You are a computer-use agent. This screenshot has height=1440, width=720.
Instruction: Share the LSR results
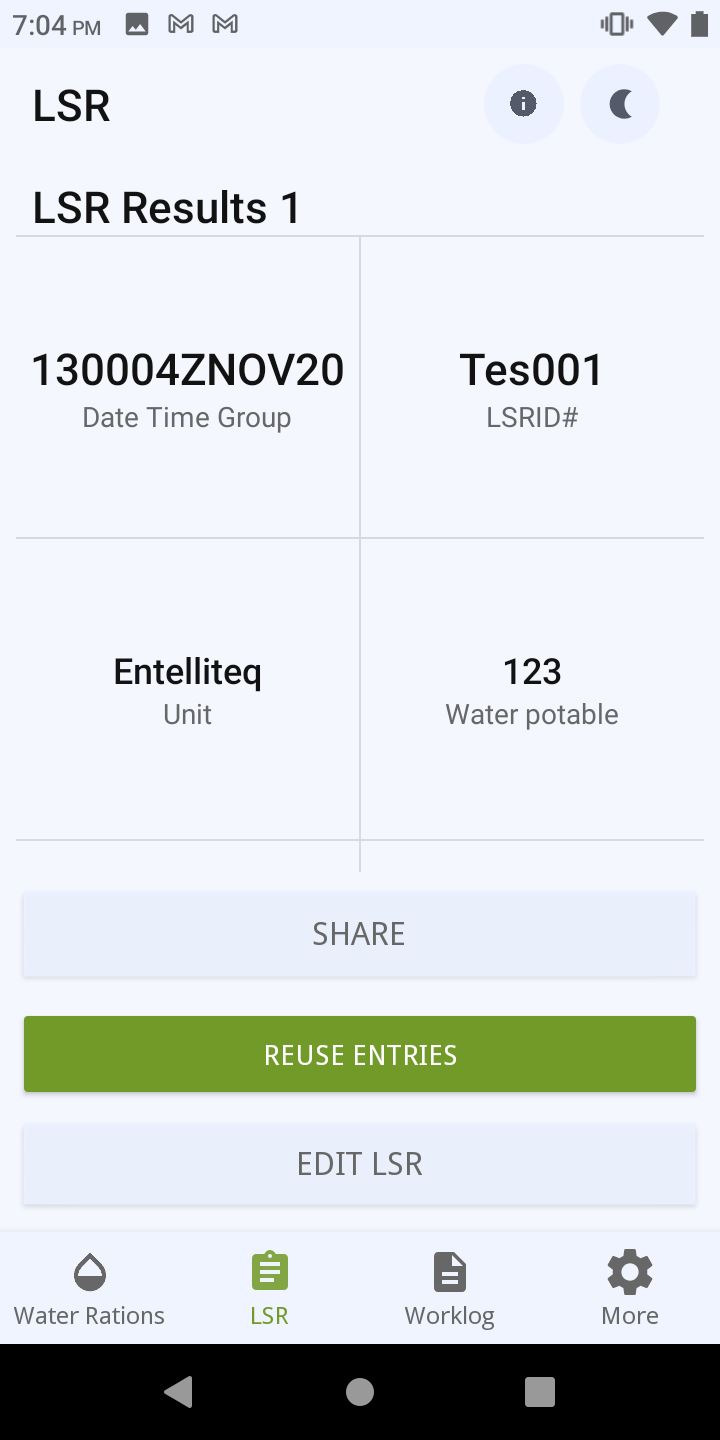point(360,934)
